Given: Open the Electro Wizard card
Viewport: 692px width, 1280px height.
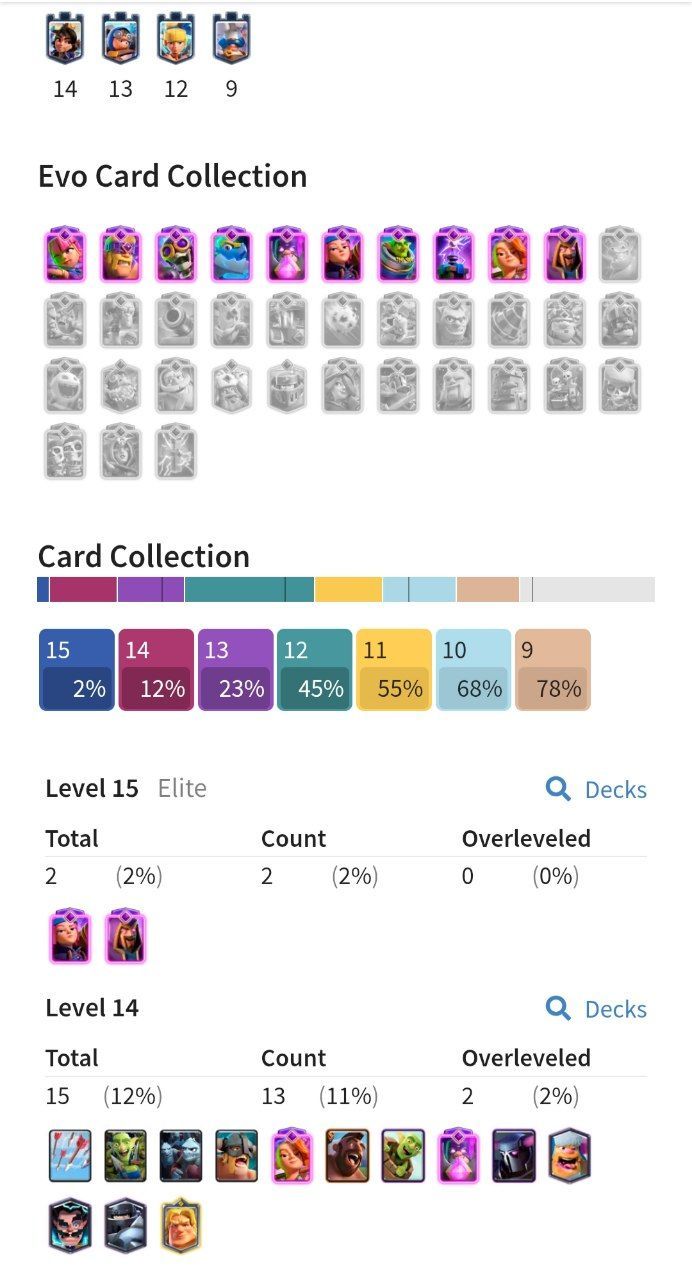Looking at the screenshot, I should (70, 1226).
